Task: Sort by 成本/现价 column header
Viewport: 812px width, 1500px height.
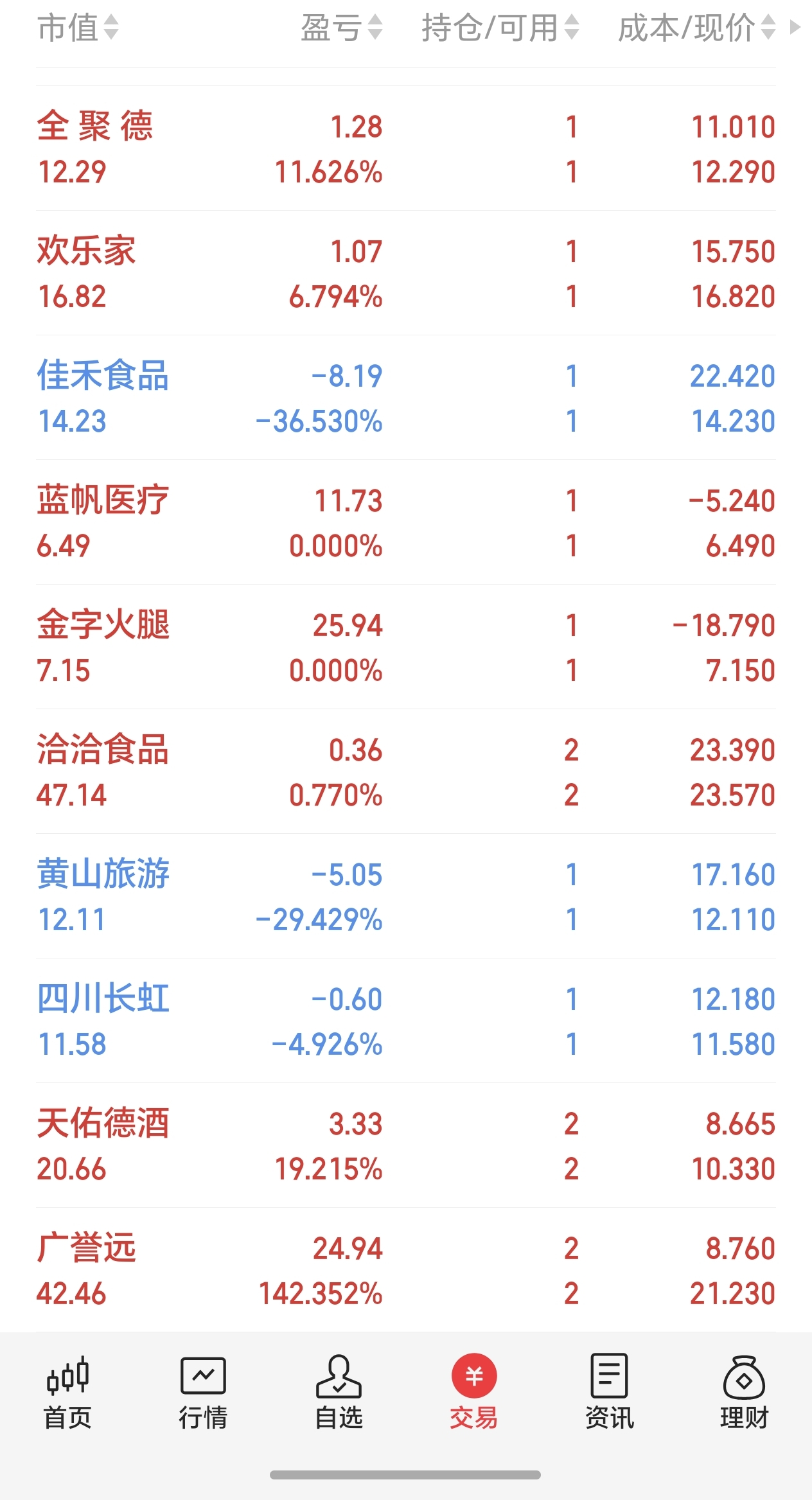Action: point(697,28)
